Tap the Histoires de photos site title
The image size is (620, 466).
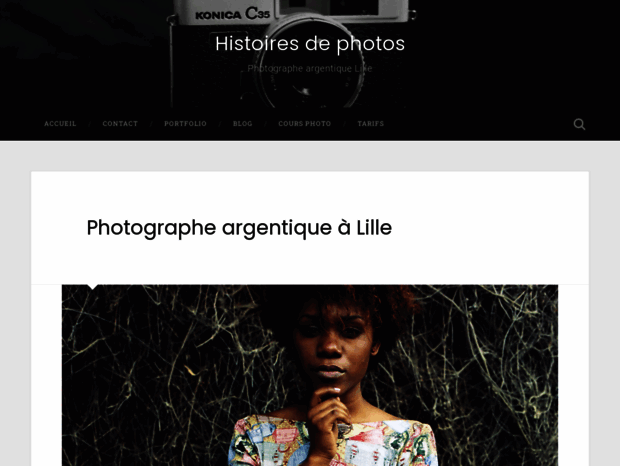(x=310, y=44)
